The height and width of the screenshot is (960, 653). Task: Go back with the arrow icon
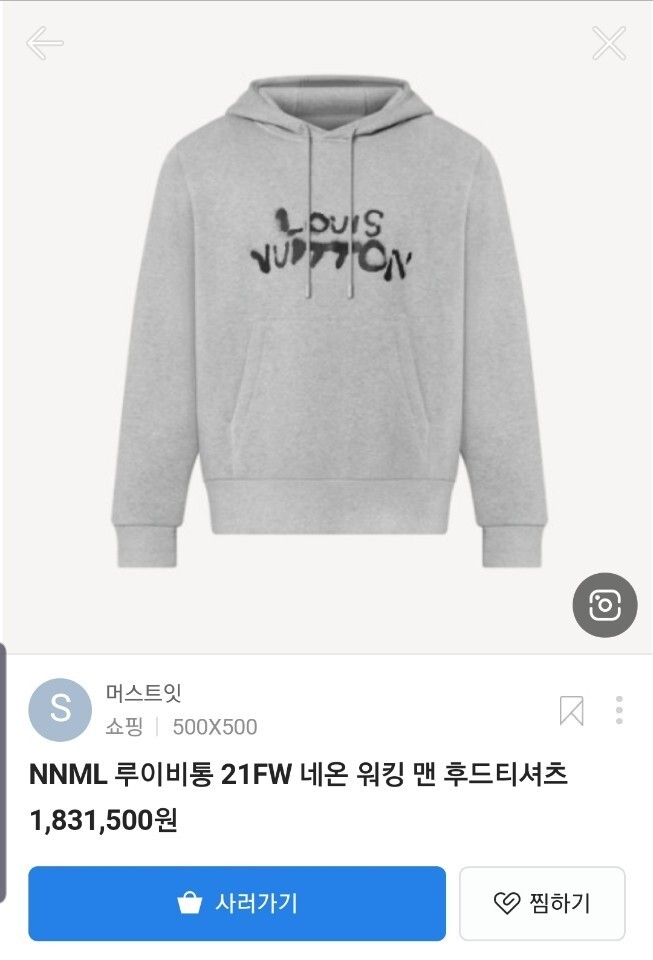(x=45, y=43)
